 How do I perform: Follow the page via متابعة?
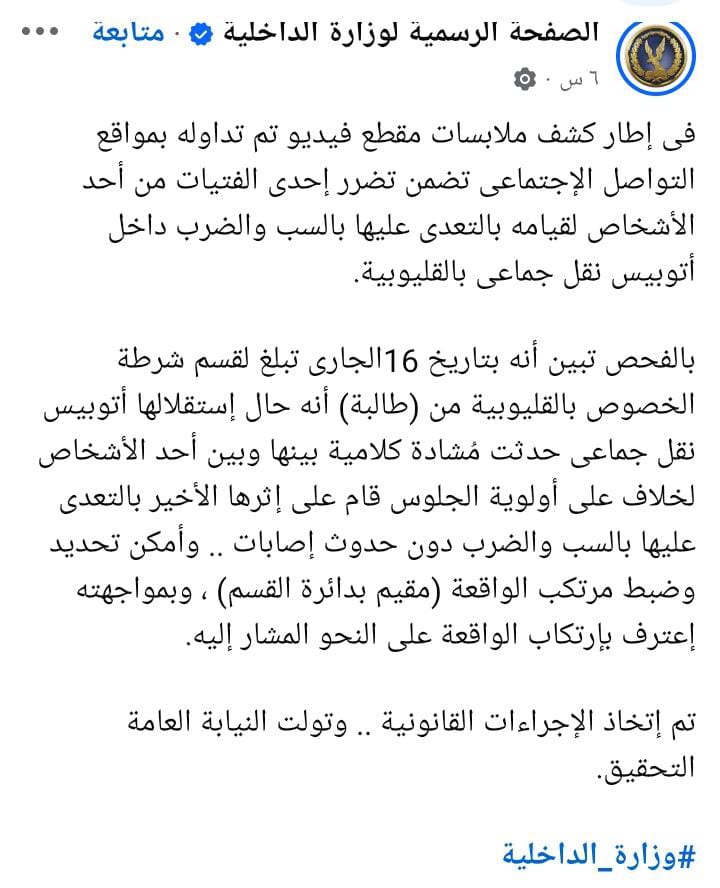click(x=128, y=32)
